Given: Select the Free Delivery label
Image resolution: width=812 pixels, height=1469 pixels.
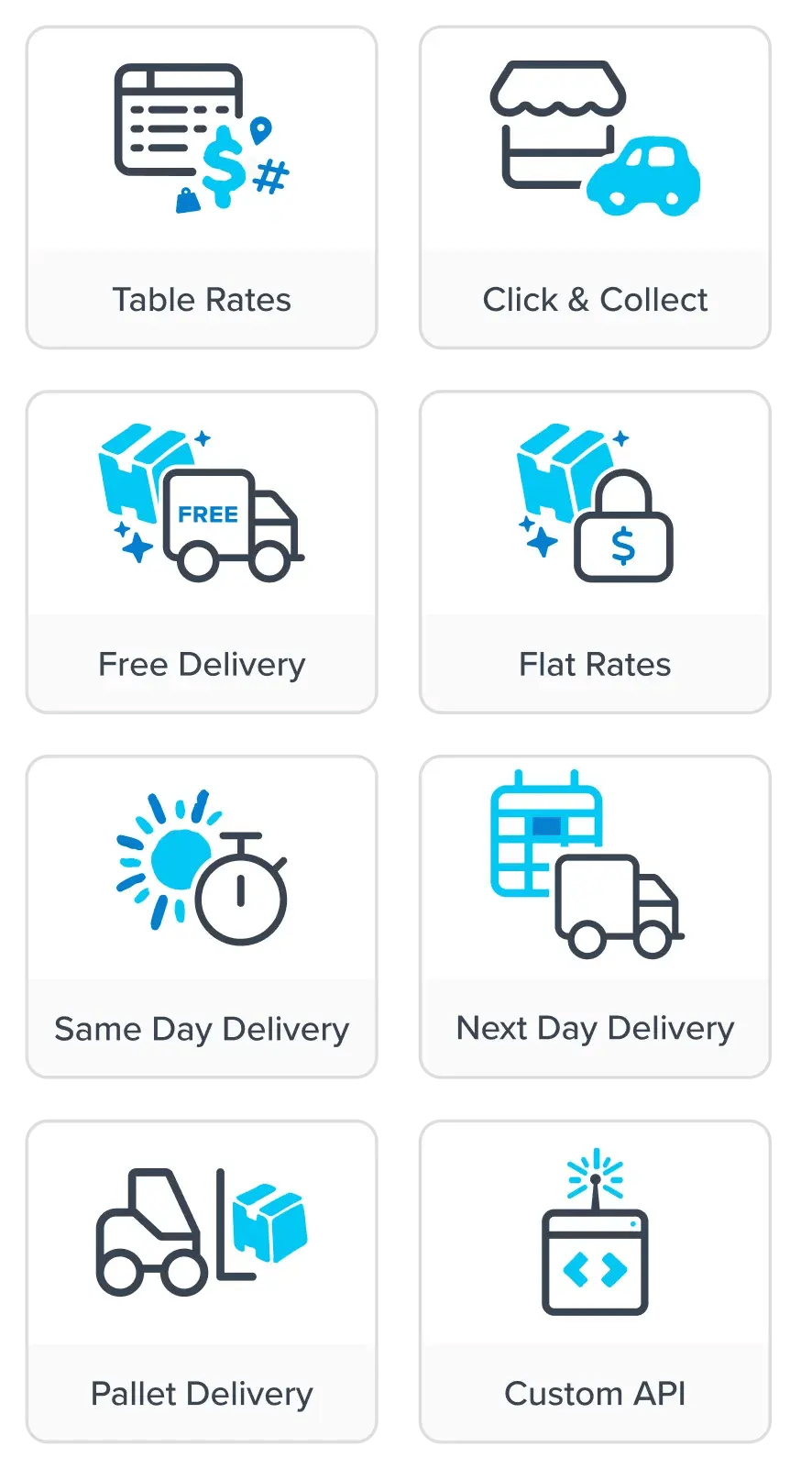Looking at the screenshot, I should [x=201, y=664].
